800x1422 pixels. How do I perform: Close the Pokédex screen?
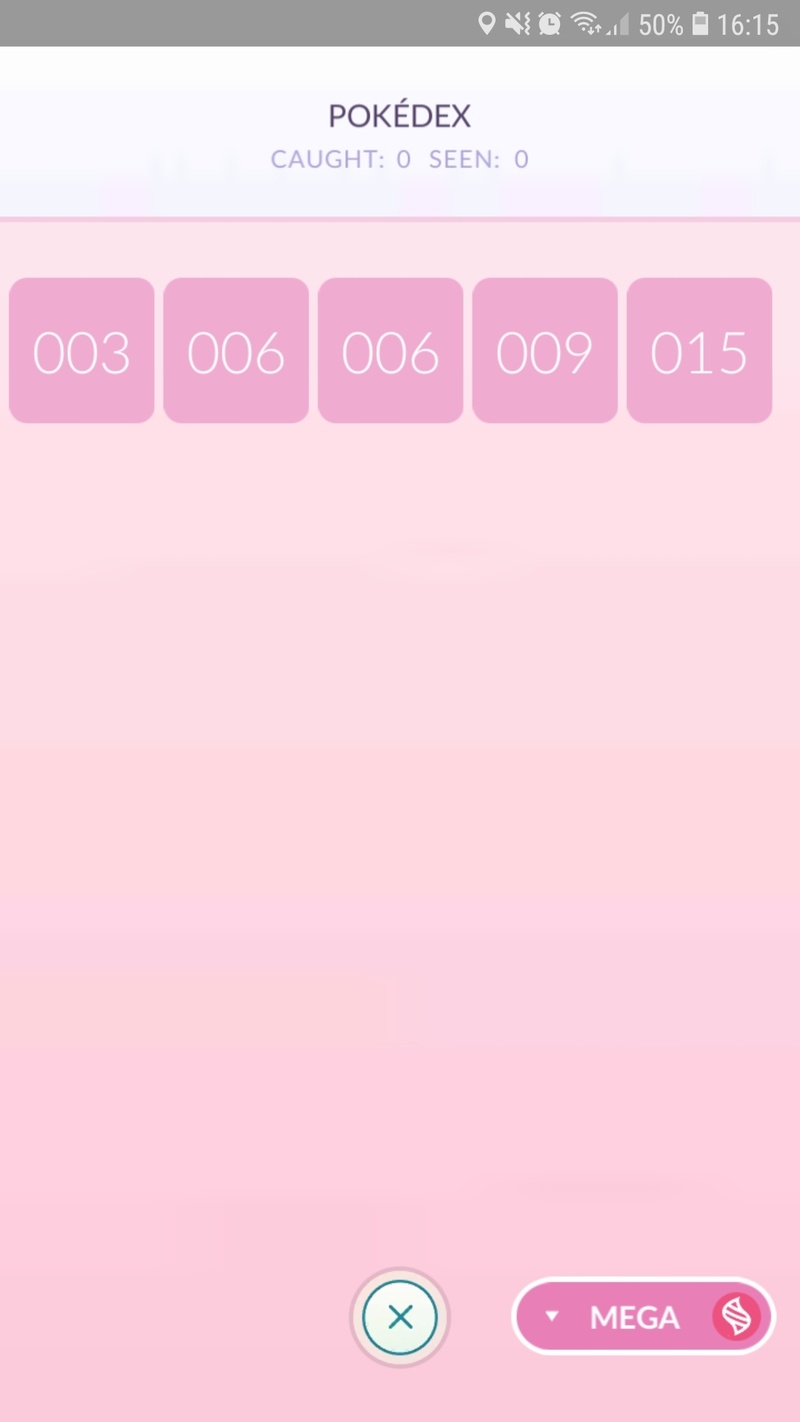click(400, 1317)
